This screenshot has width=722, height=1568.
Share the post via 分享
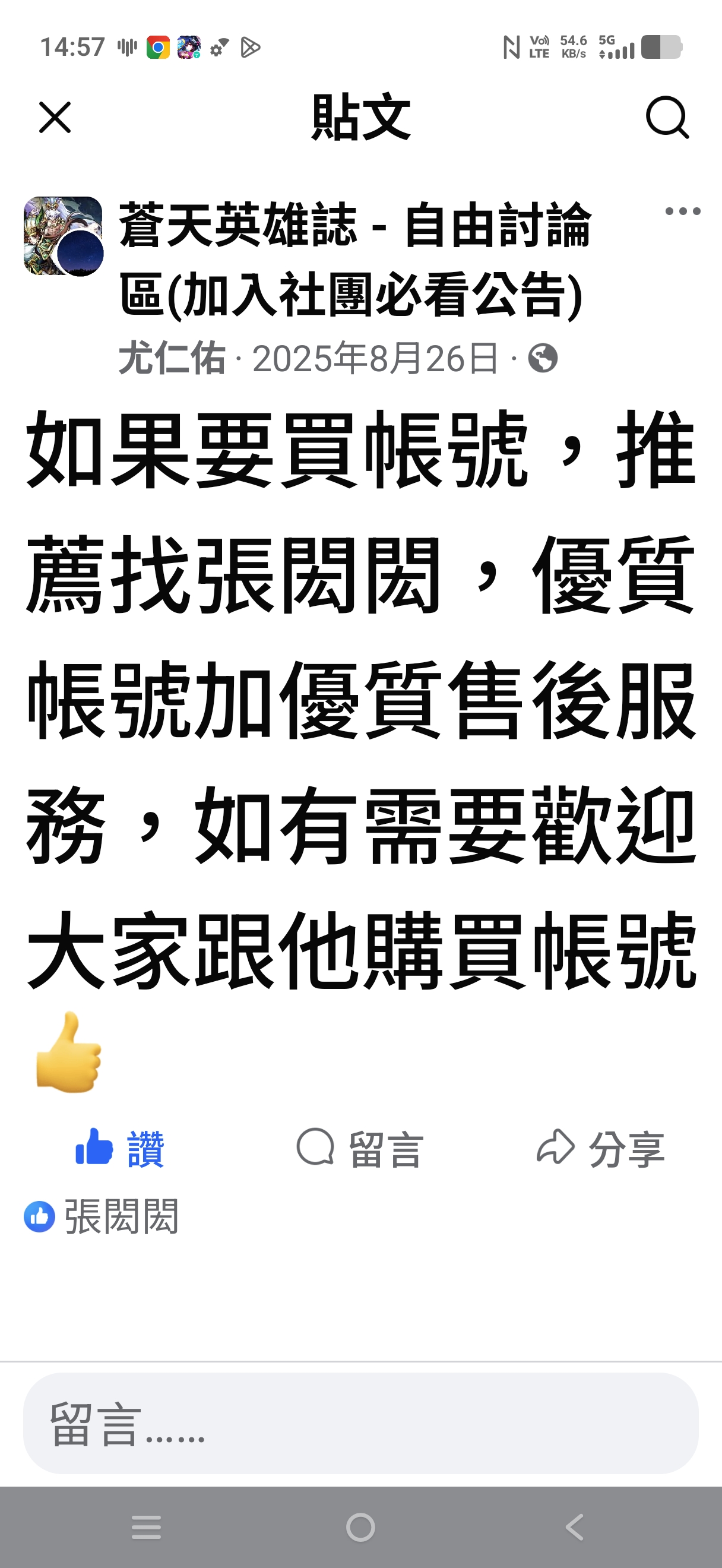(601, 1148)
